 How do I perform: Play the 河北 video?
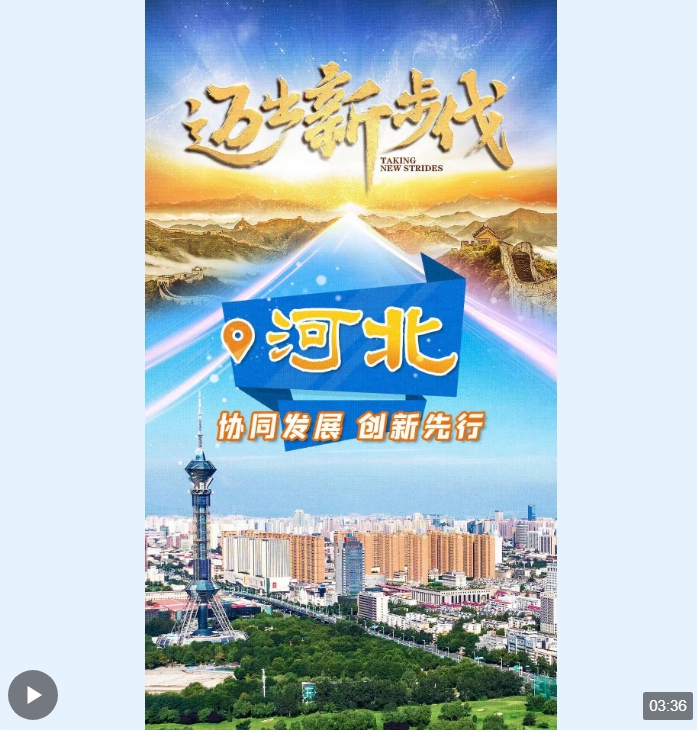33,695
